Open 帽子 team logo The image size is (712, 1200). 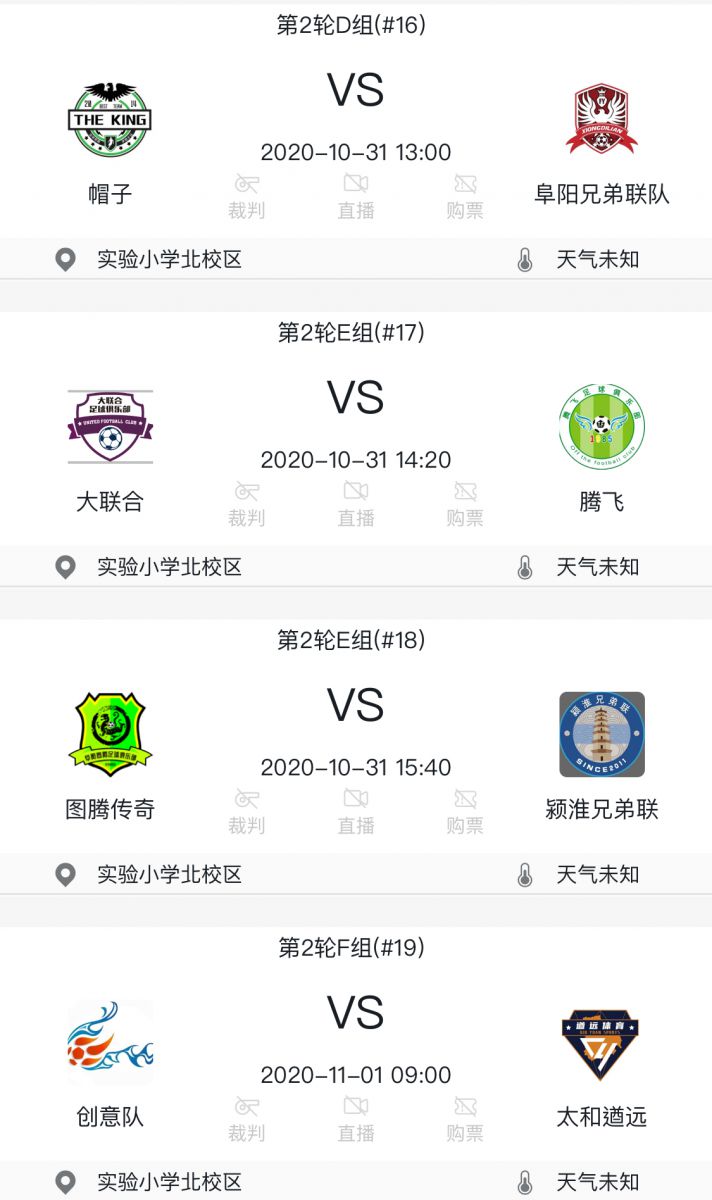(110, 119)
